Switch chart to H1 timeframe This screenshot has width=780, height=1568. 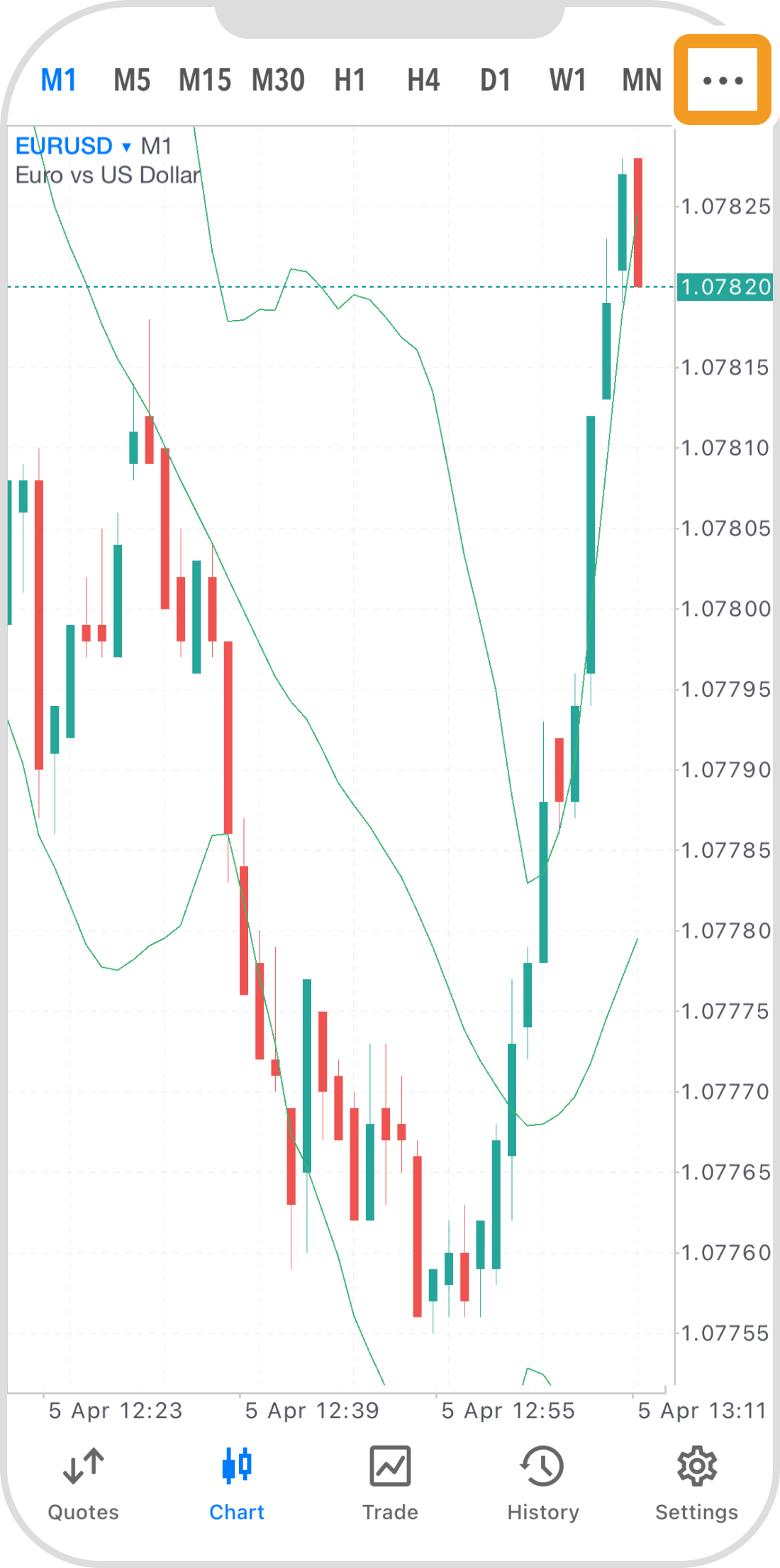click(350, 80)
